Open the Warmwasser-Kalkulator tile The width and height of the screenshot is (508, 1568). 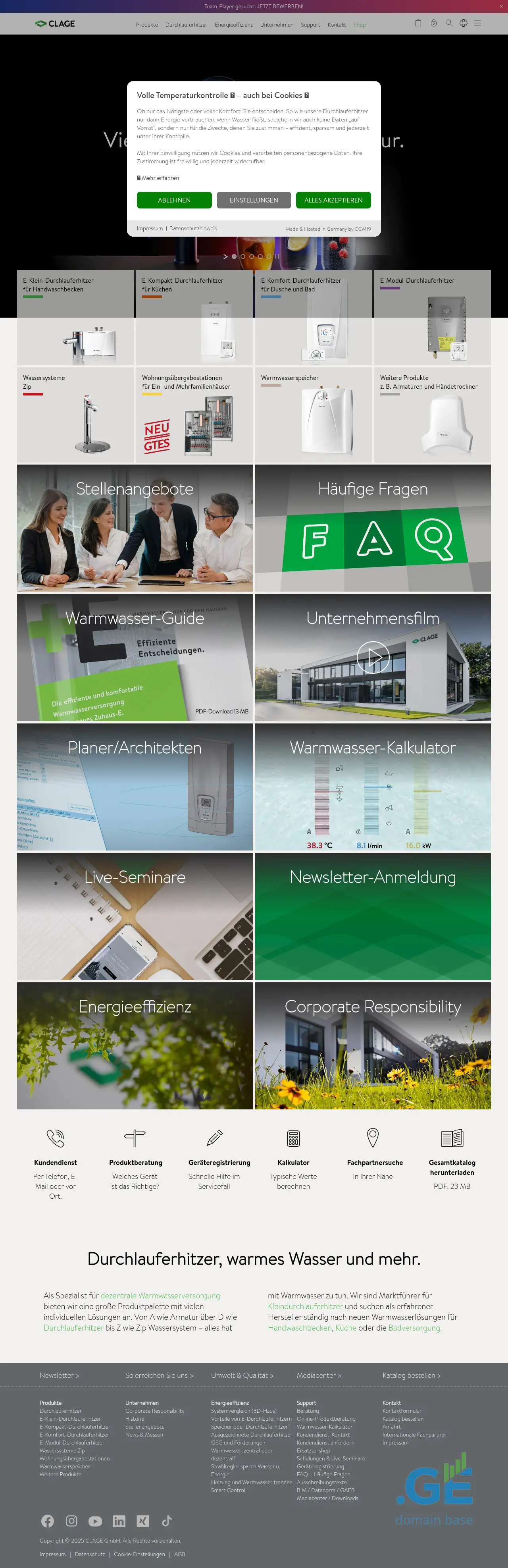click(x=372, y=787)
